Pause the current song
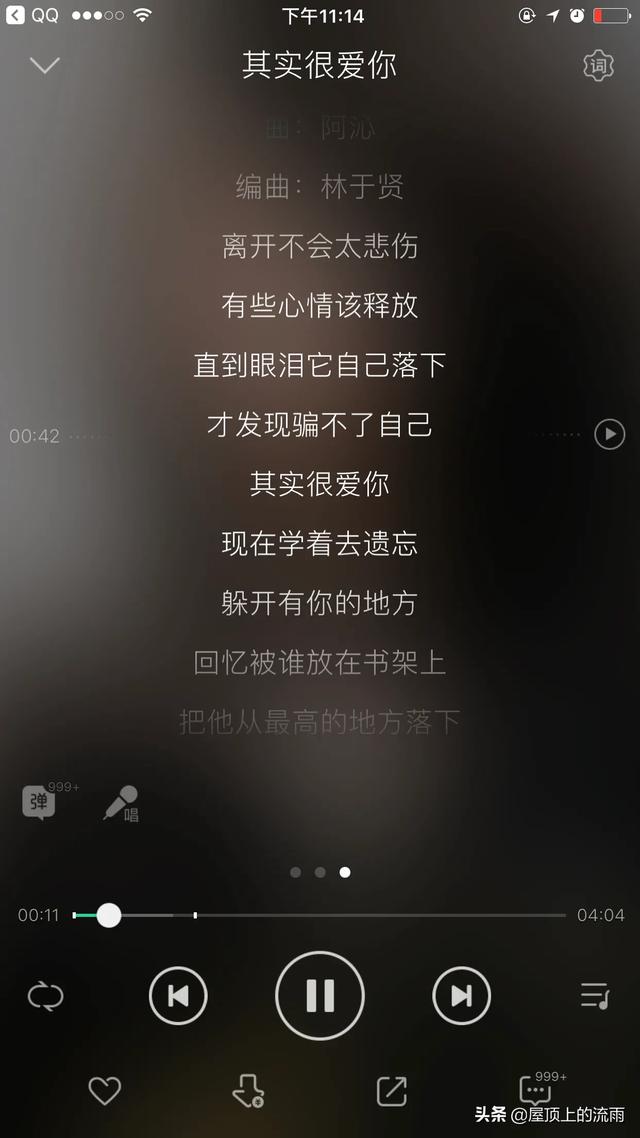Image resolution: width=640 pixels, height=1138 pixels. (320, 995)
